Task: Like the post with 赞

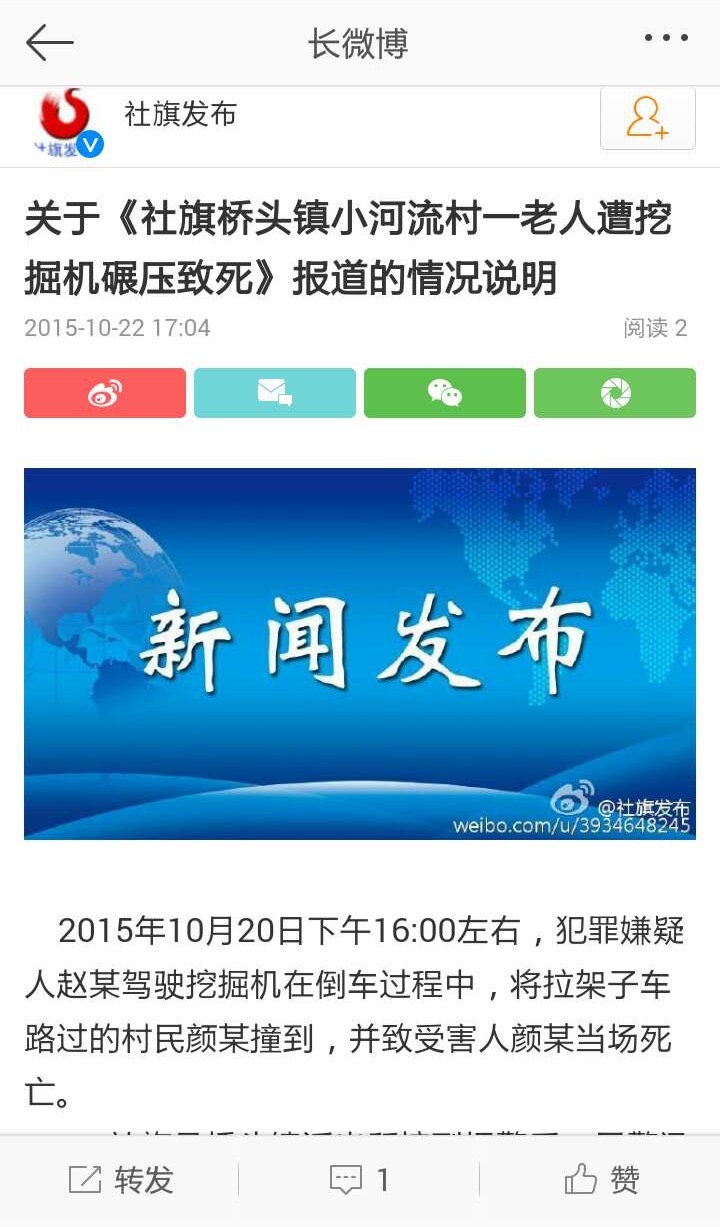Action: (x=600, y=1180)
